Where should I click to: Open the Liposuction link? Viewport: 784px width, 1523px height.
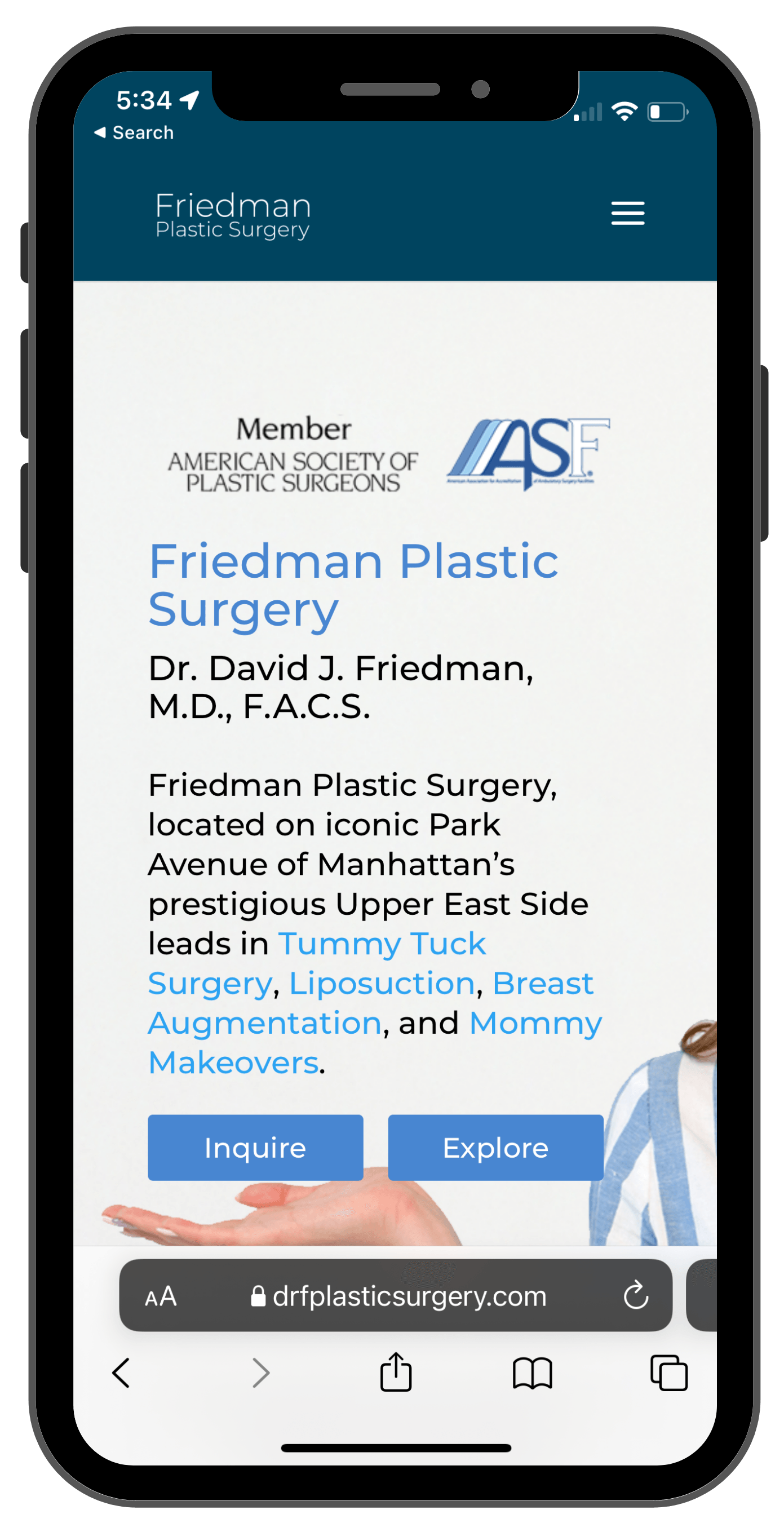pyautogui.click(x=382, y=984)
